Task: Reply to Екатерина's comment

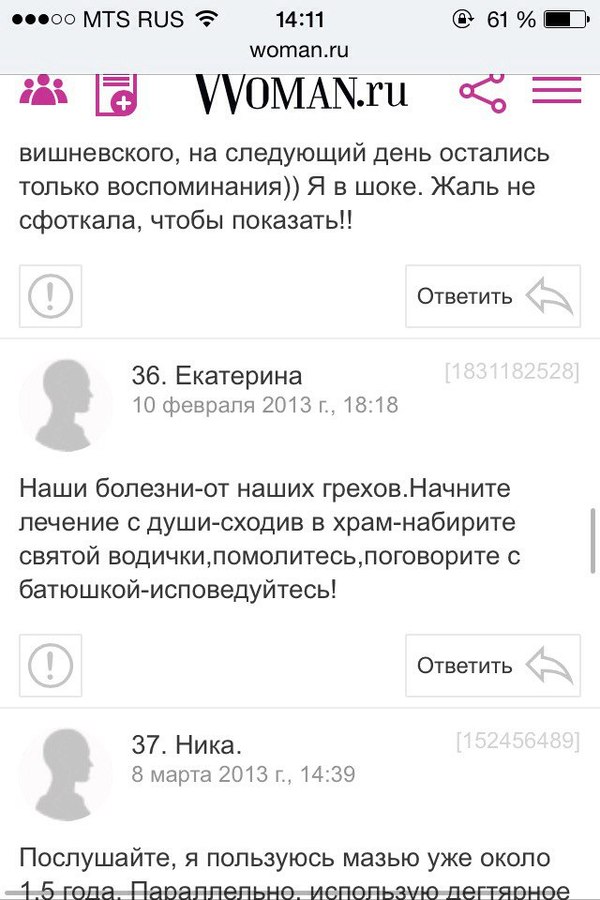Action: tap(493, 665)
